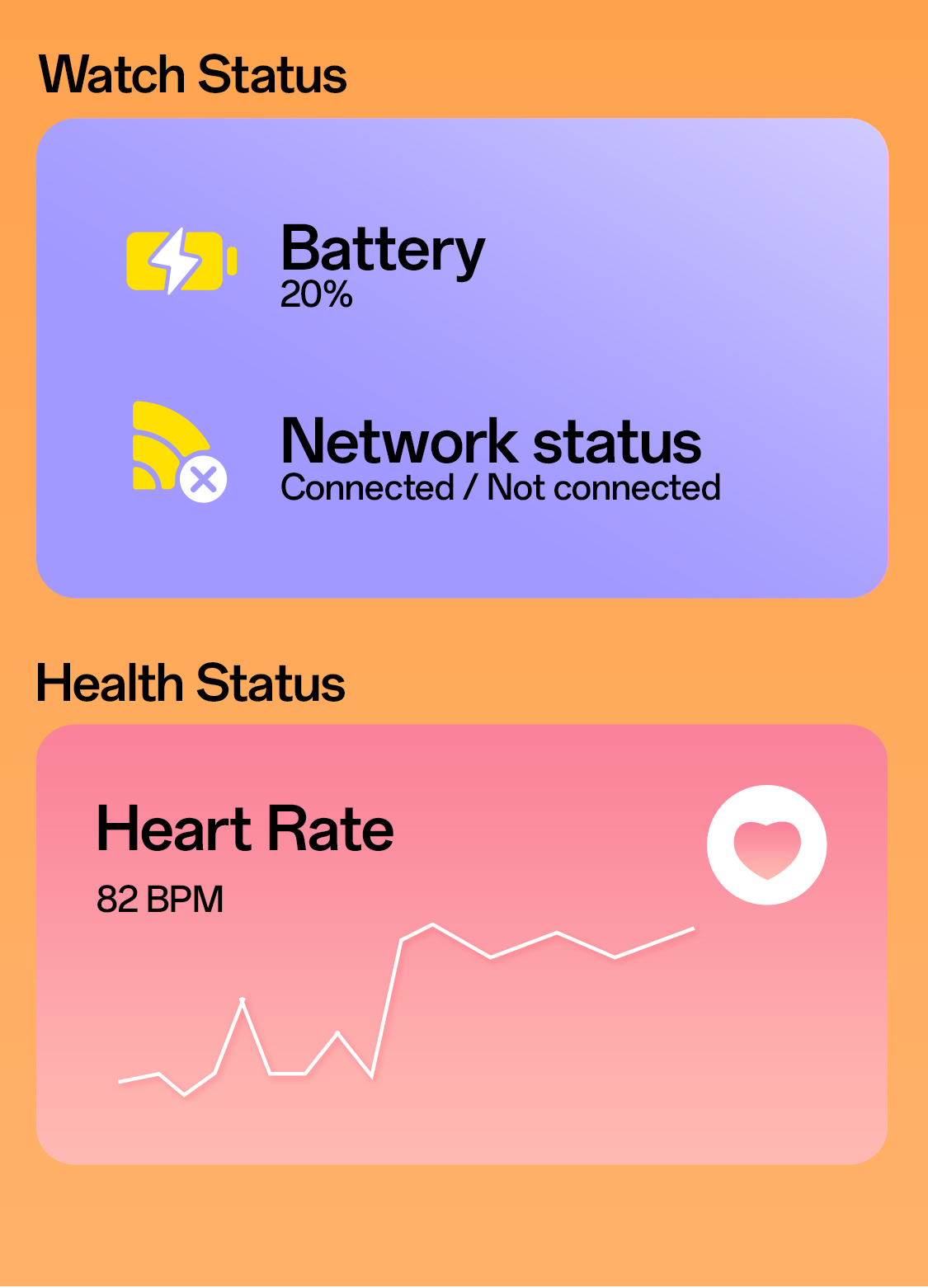This screenshot has width=928, height=1288.
Task: Expand the Watch Status card
Action: pyautogui.click(x=462, y=355)
